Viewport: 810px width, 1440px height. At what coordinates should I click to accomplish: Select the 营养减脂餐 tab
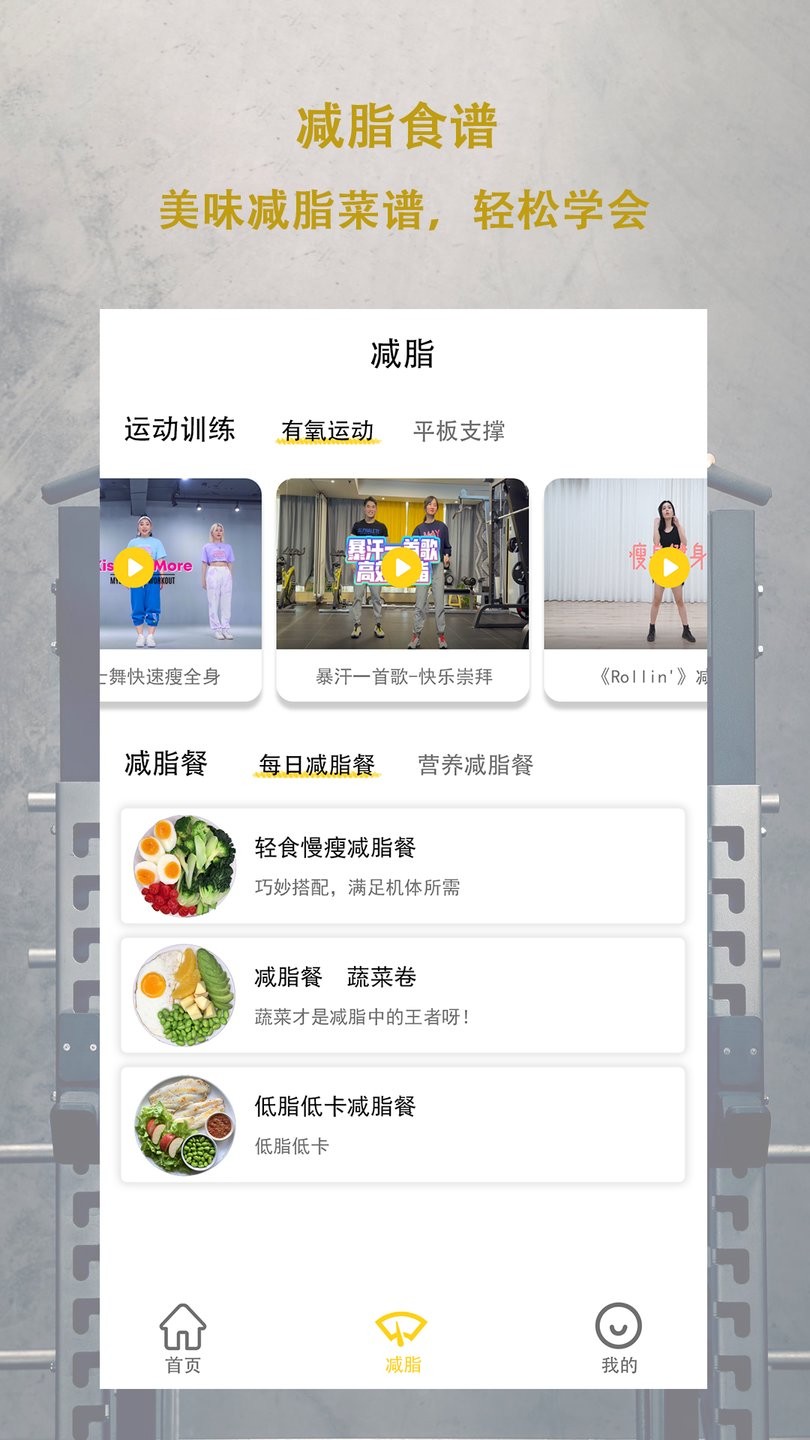(x=474, y=764)
